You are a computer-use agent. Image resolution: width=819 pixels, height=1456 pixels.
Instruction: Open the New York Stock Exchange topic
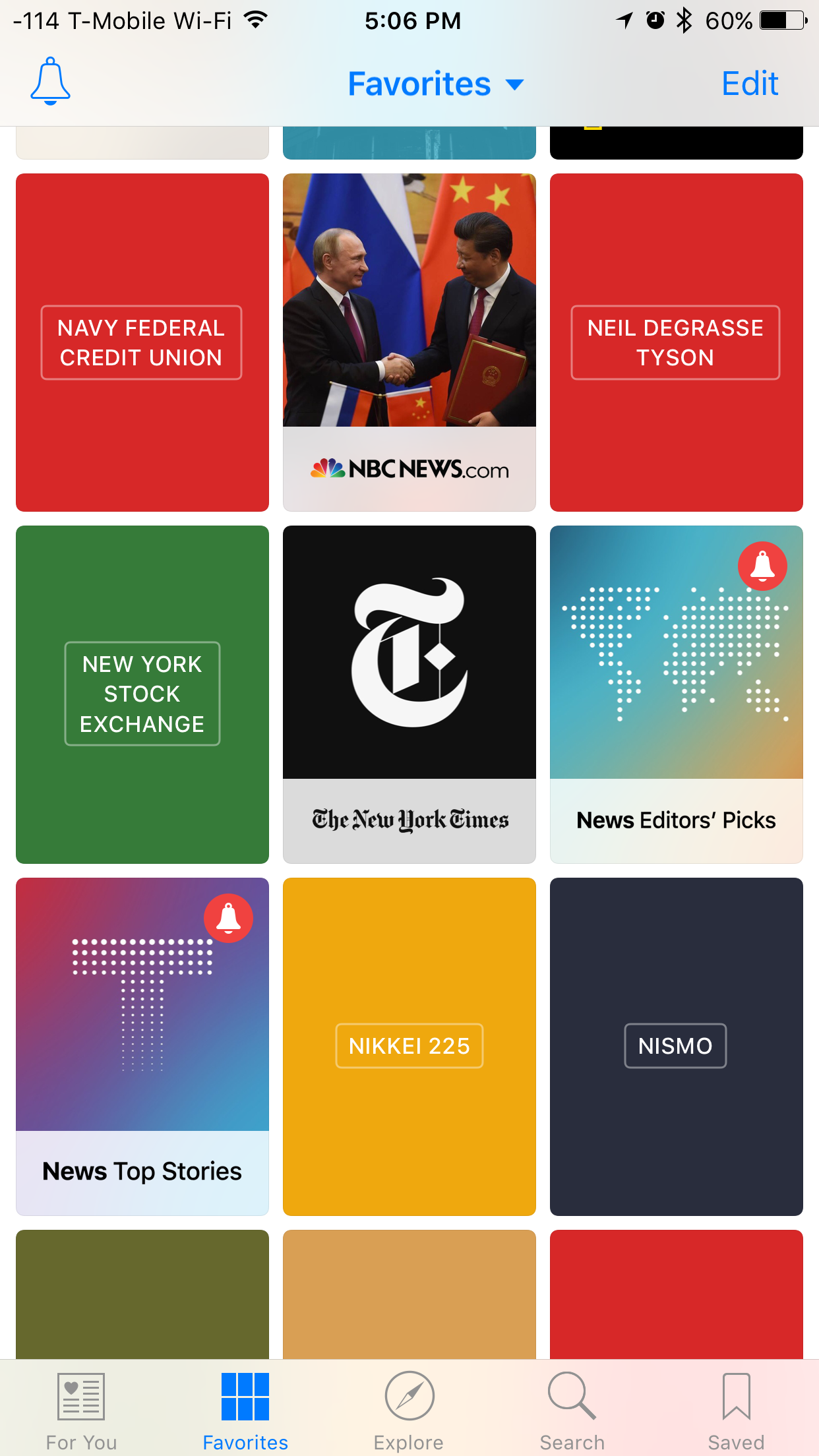pyautogui.click(x=142, y=694)
